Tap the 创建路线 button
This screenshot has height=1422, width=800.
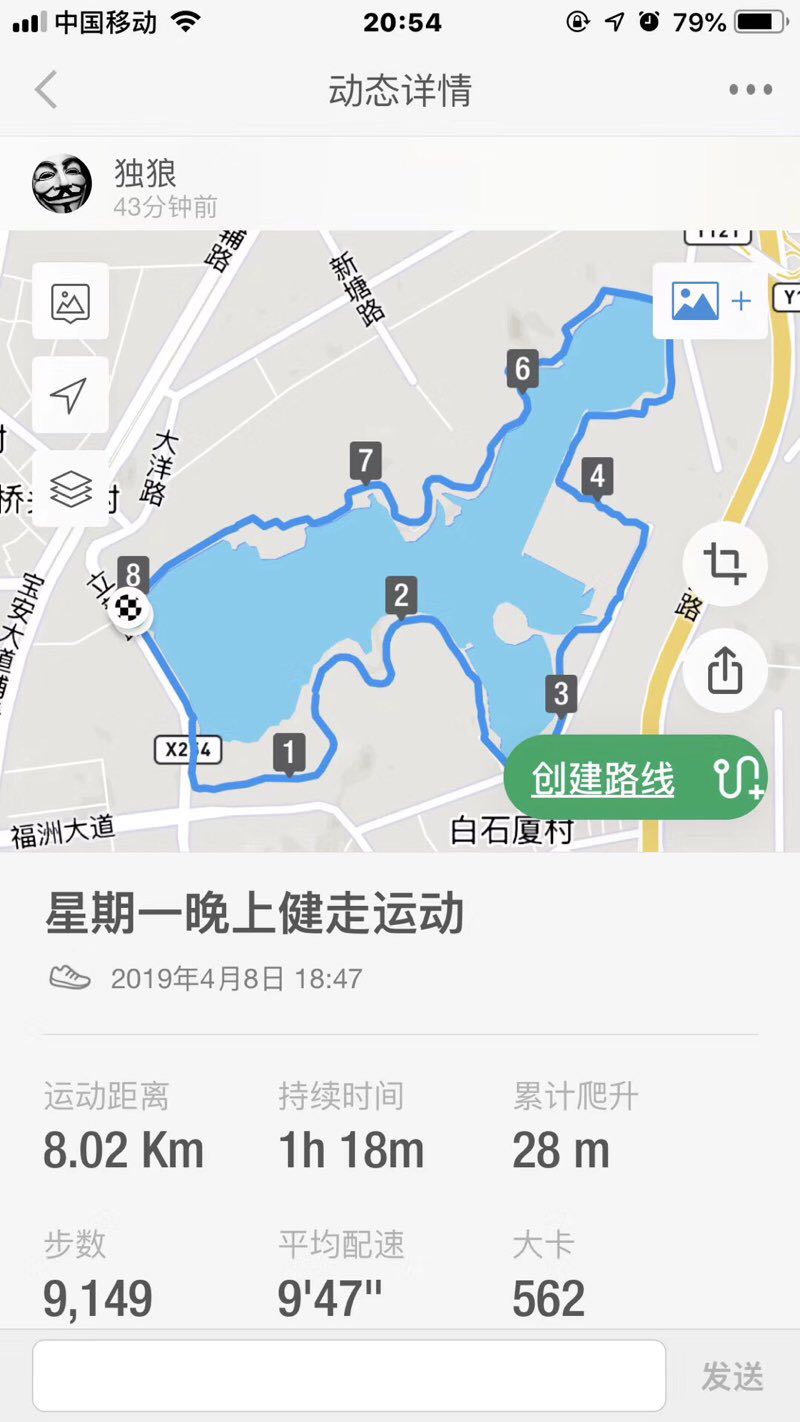(x=635, y=778)
